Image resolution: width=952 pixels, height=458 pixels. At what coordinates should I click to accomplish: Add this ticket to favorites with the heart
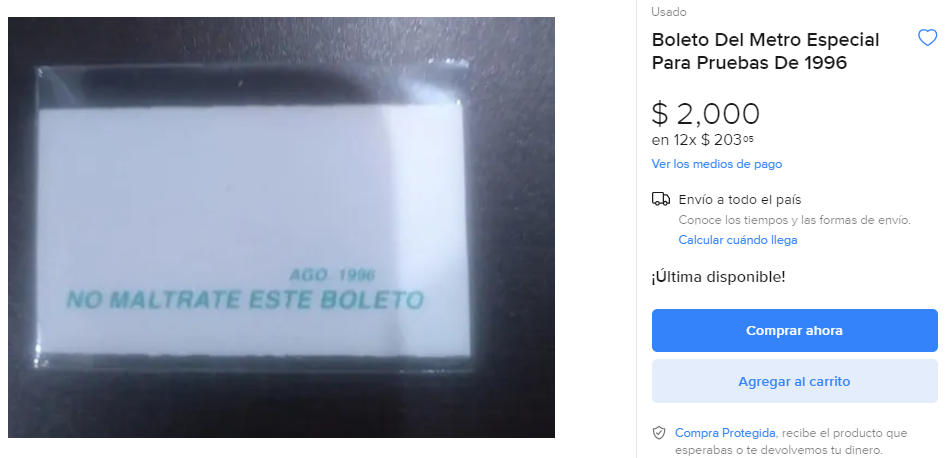tap(927, 39)
